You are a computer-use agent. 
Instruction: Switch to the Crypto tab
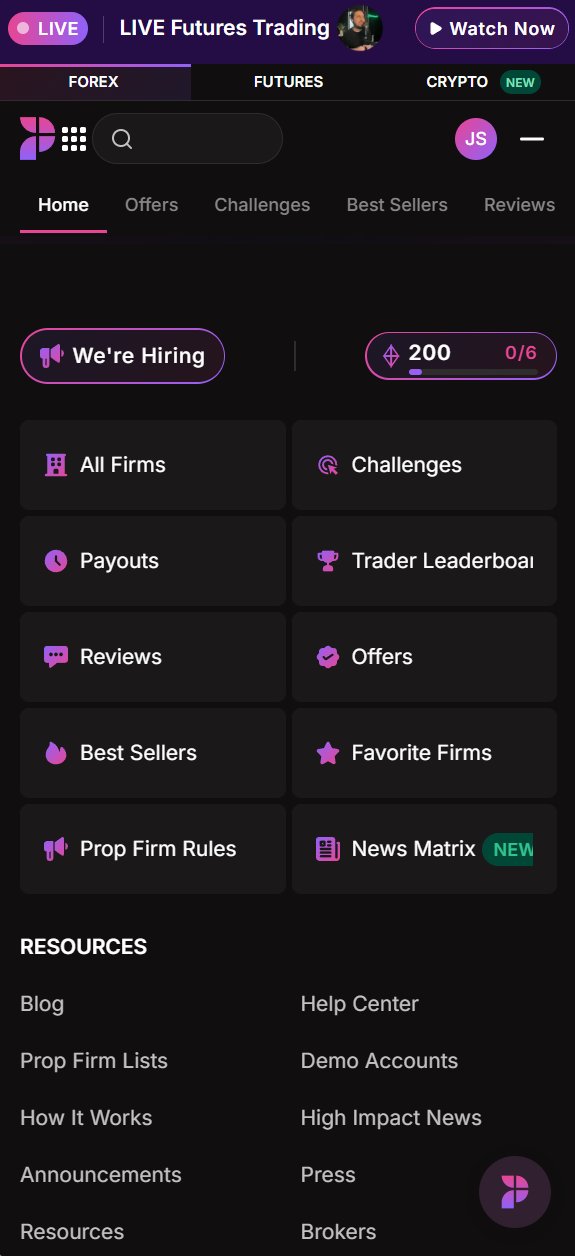(480, 82)
